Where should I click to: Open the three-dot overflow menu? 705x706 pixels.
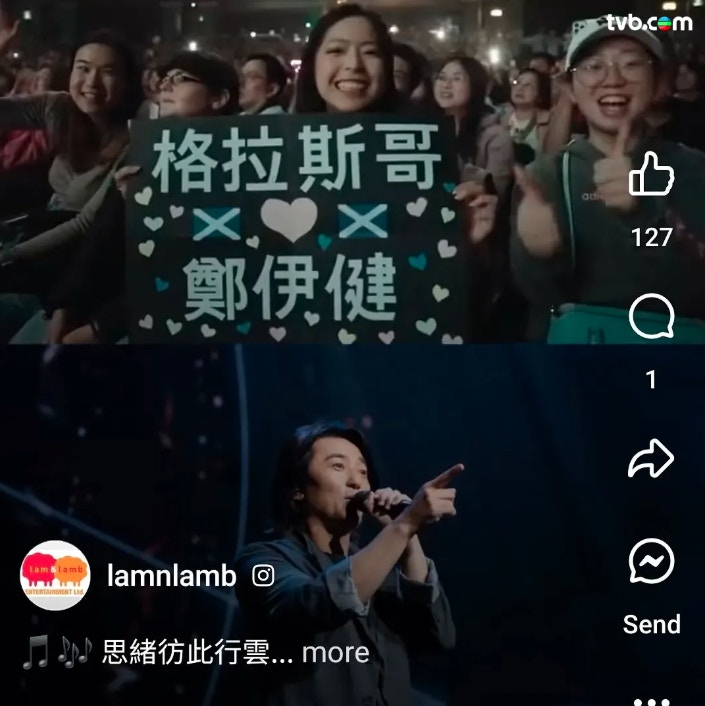pyautogui.click(x=651, y=699)
